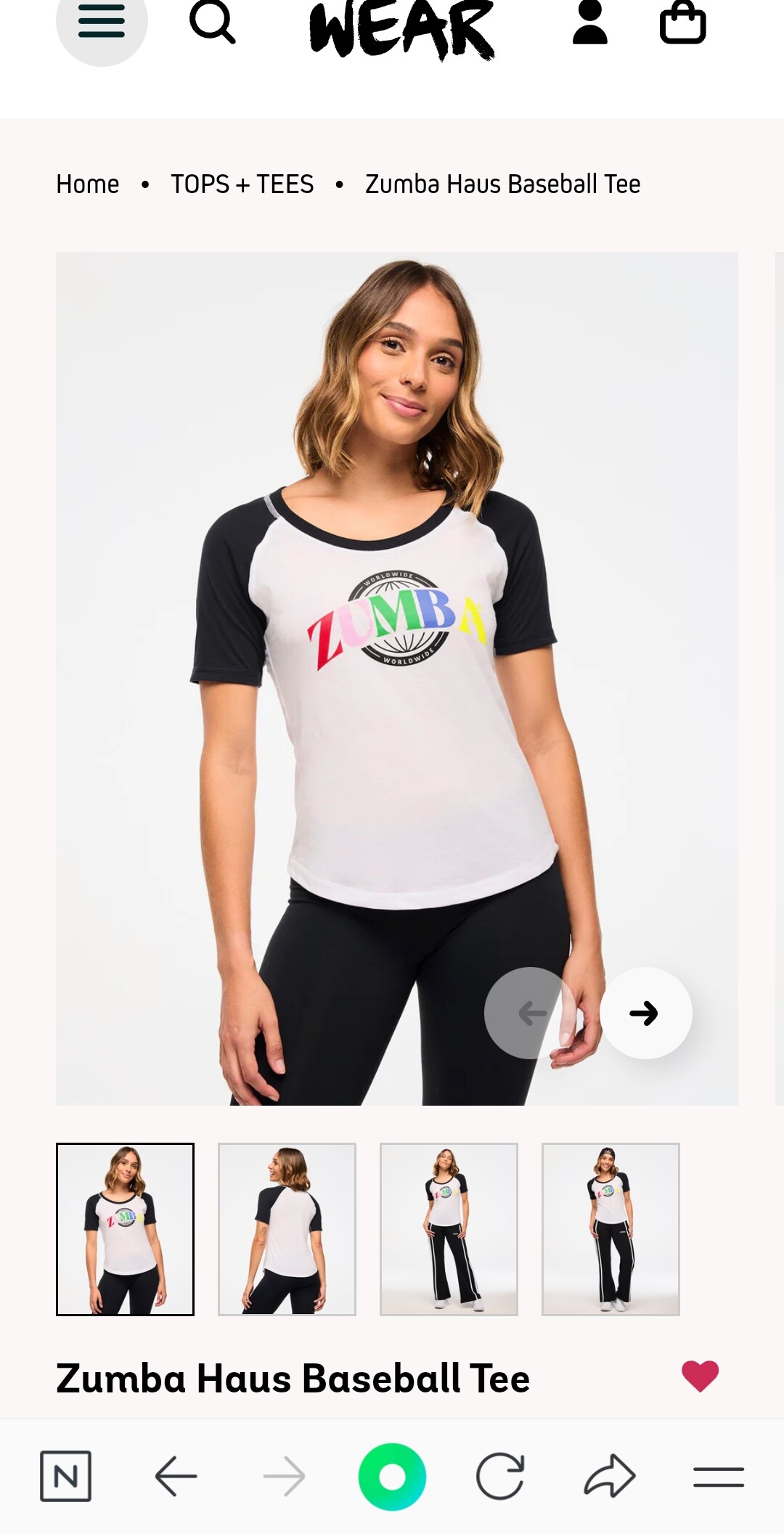Share this page from browser toolbar
Screen dimensions: 784x1534
point(609,1476)
